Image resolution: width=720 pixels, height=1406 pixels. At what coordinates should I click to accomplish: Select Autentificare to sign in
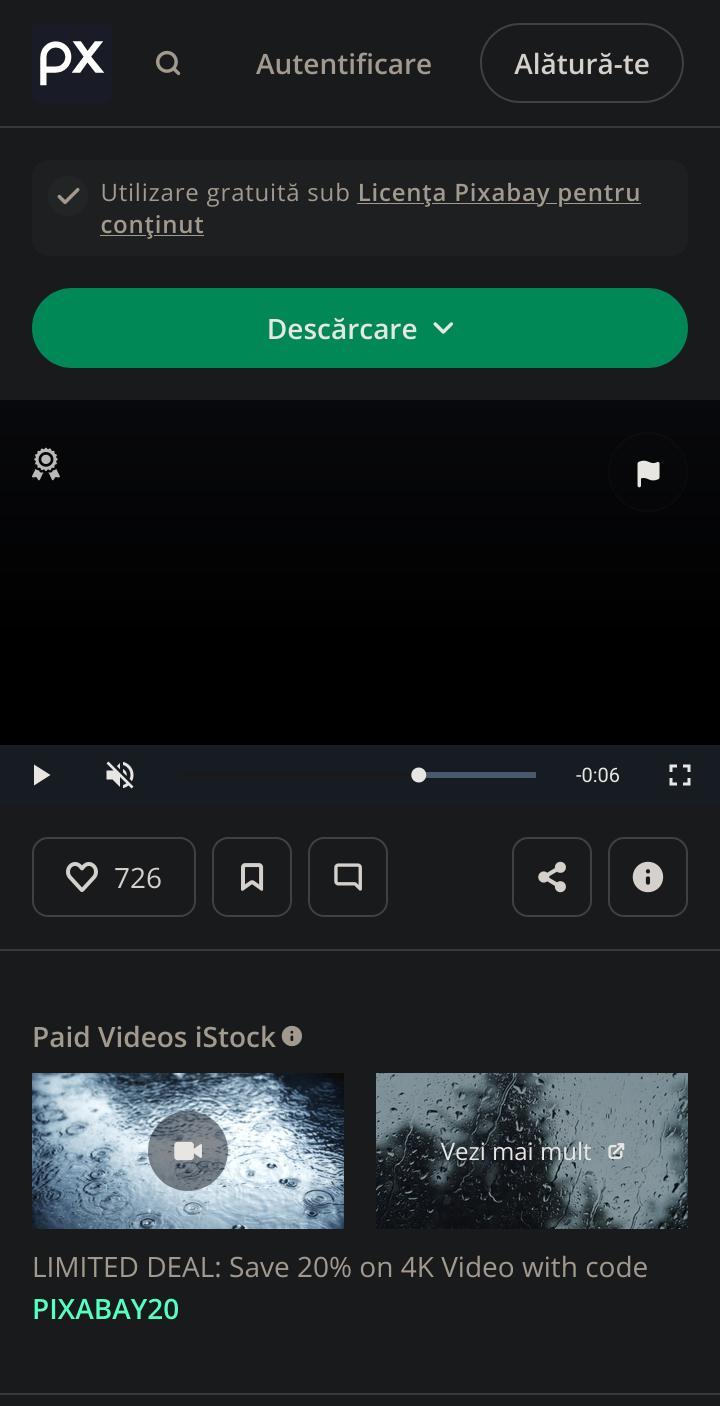pyautogui.click(x=344, y=63)
